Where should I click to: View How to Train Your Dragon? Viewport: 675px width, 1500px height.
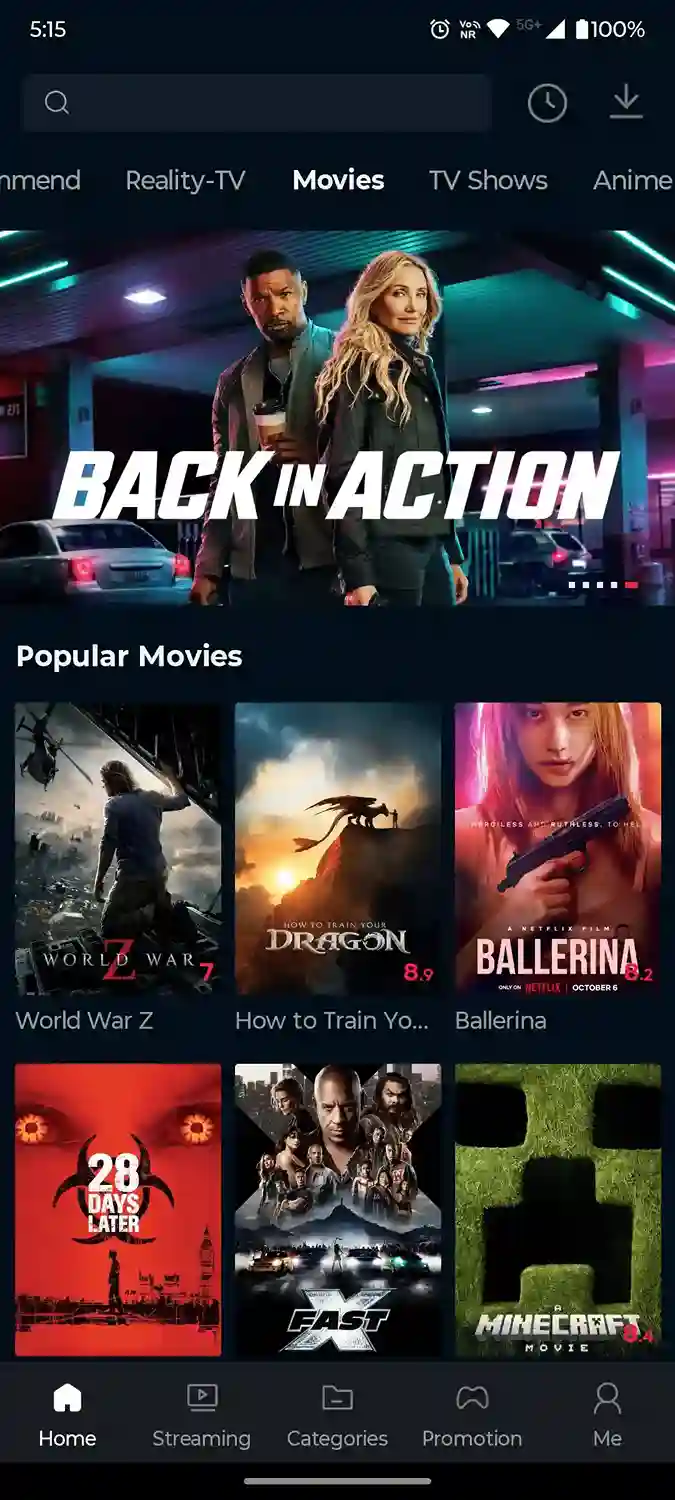click(338, 848)
